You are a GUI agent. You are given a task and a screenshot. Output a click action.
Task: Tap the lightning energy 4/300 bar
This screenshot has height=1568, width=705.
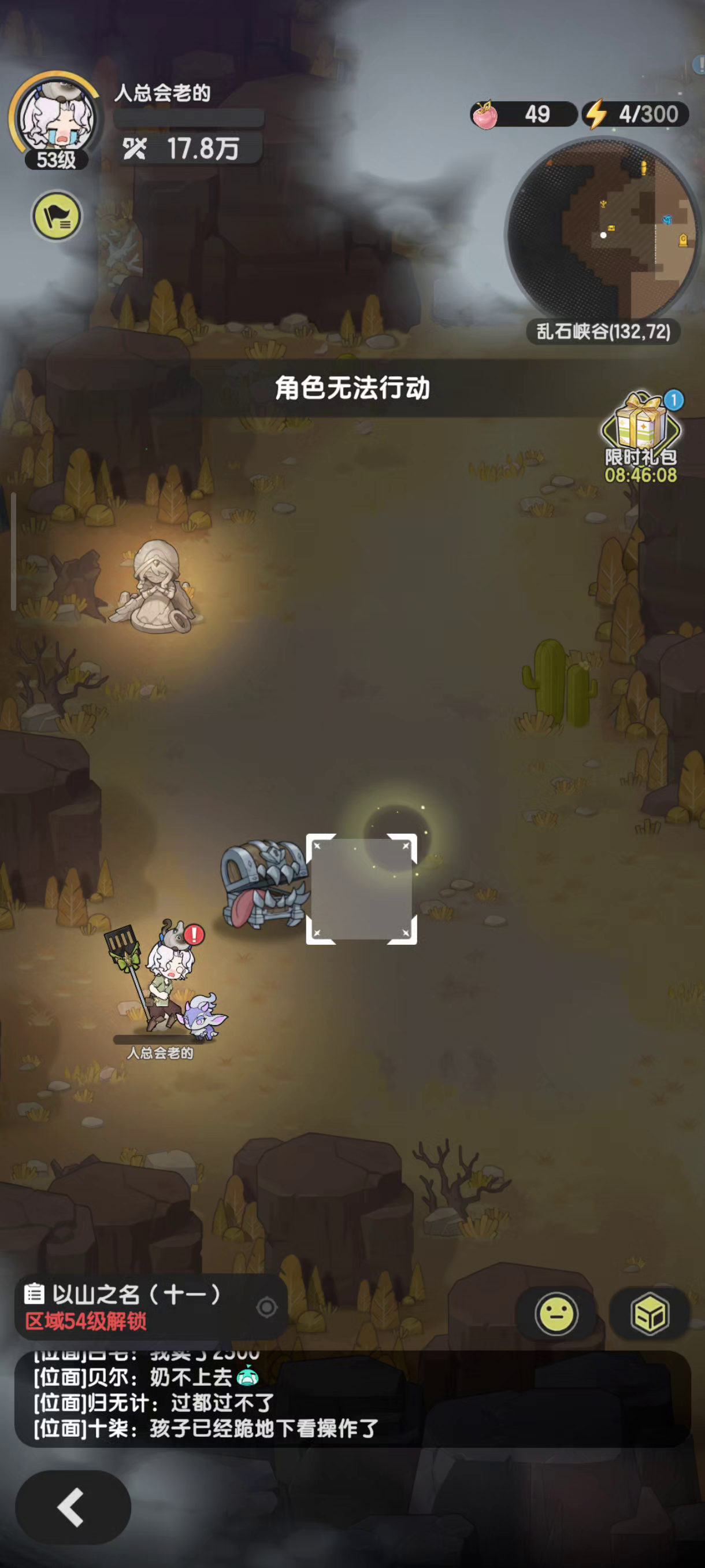pos(635,114)
